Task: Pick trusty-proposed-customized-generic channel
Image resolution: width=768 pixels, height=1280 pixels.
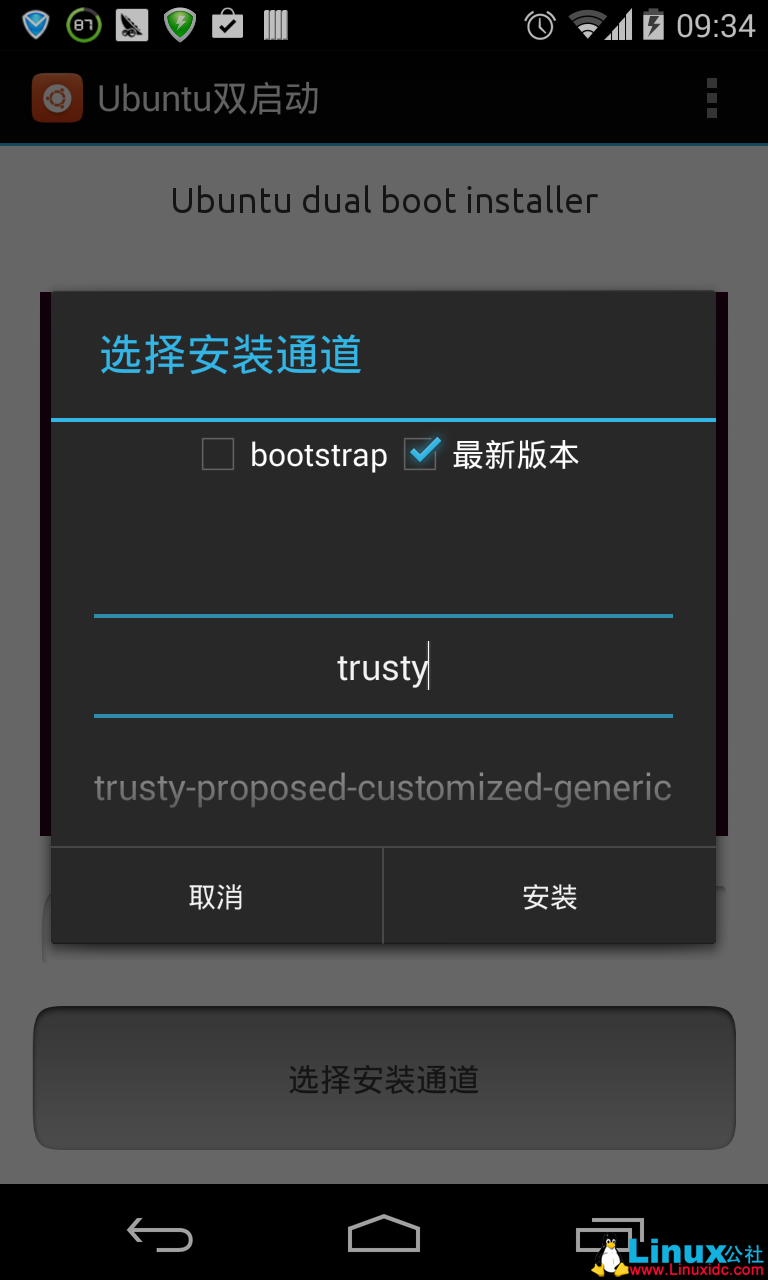Action: [383, 788]
